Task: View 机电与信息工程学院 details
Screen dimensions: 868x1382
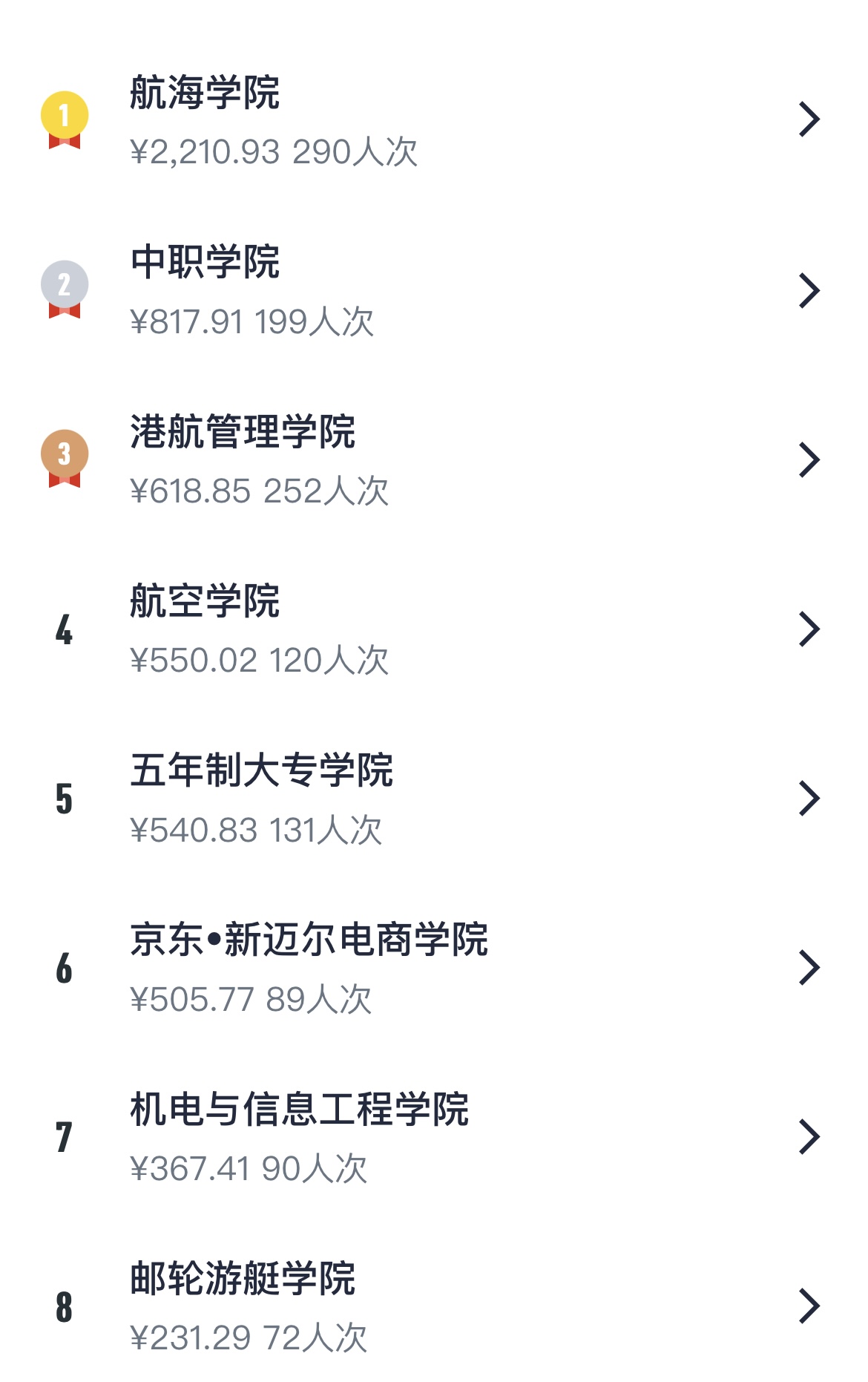Action: click(434, 1137)
